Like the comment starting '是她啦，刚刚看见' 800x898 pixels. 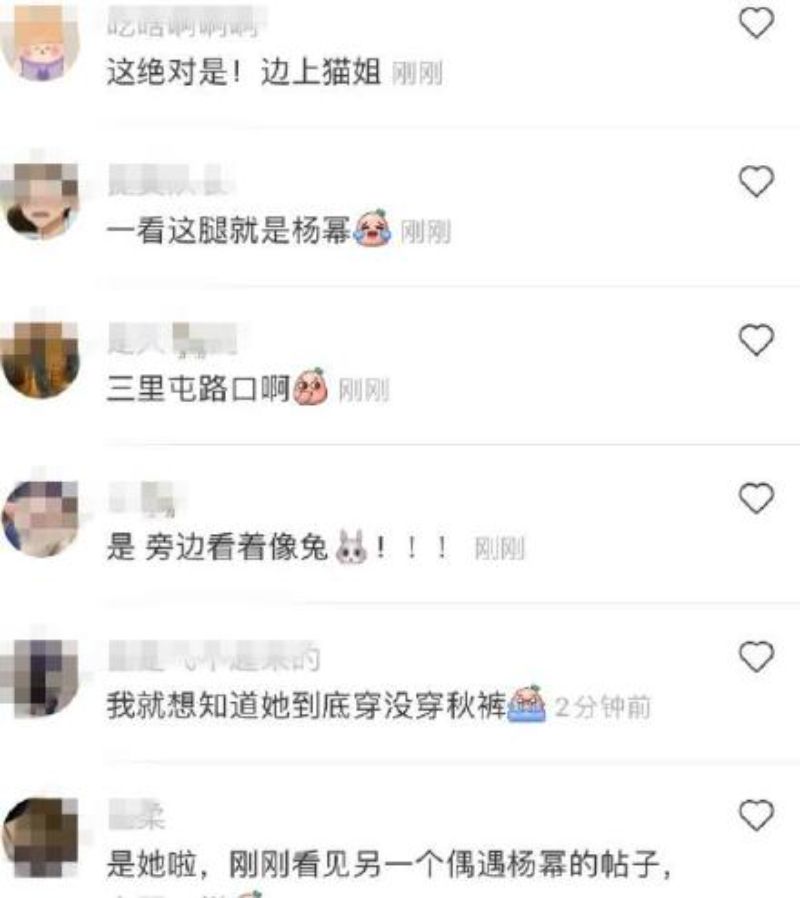tap(756, 816)
